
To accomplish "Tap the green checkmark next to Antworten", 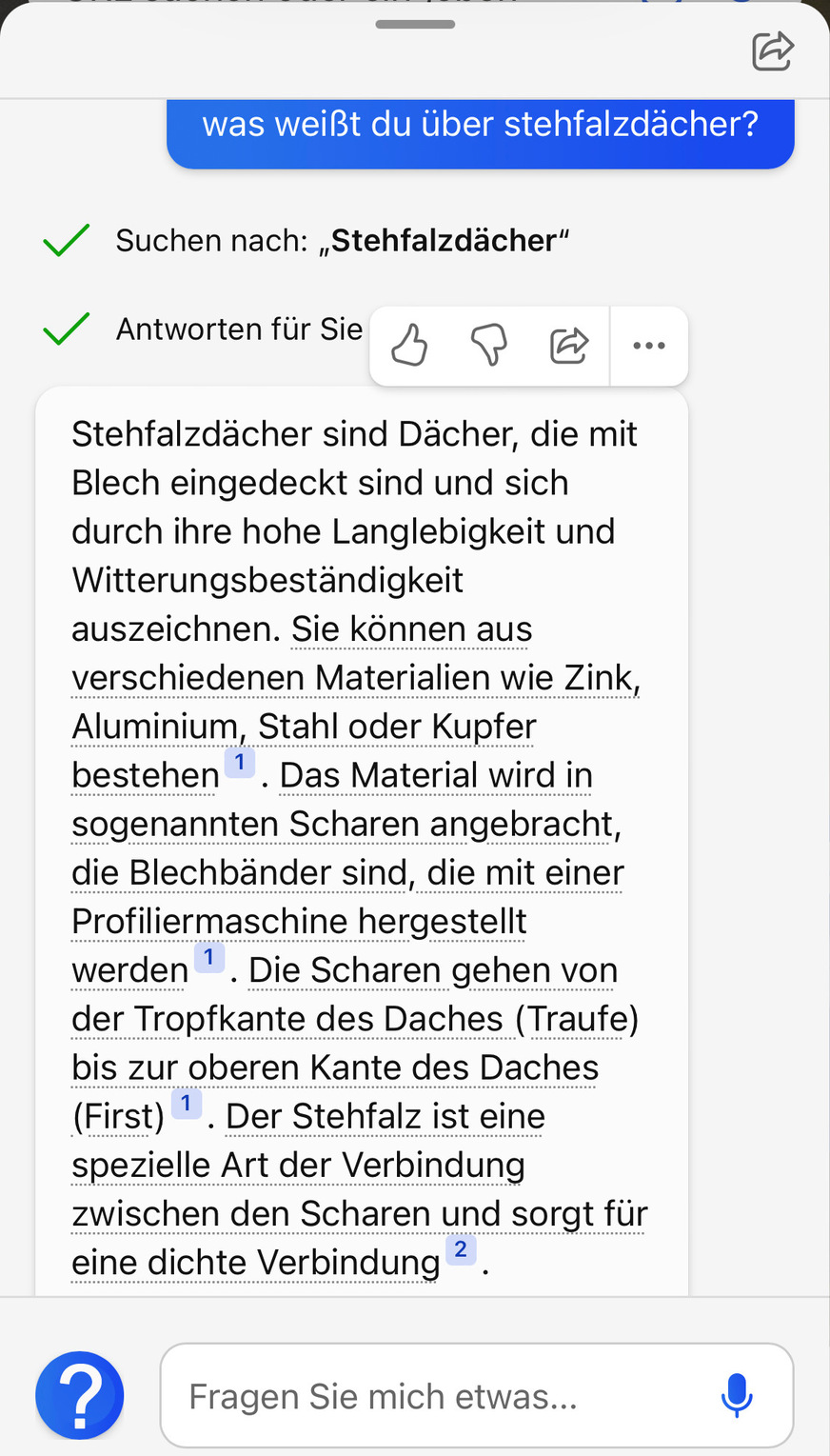I will coord(65,328).
